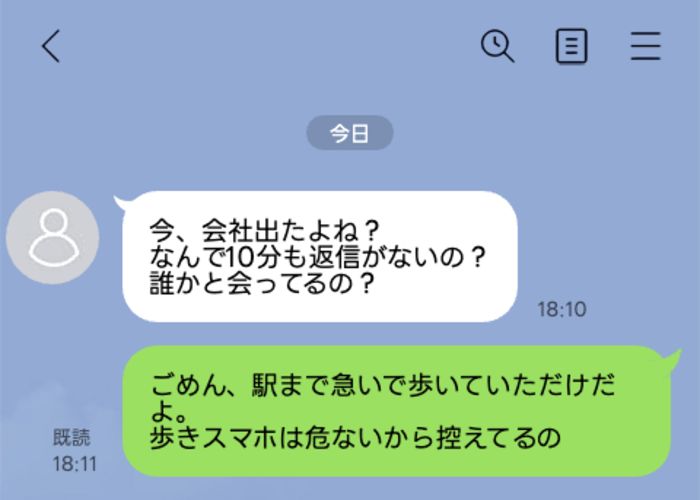Go back using the top-left arrow

51,47
